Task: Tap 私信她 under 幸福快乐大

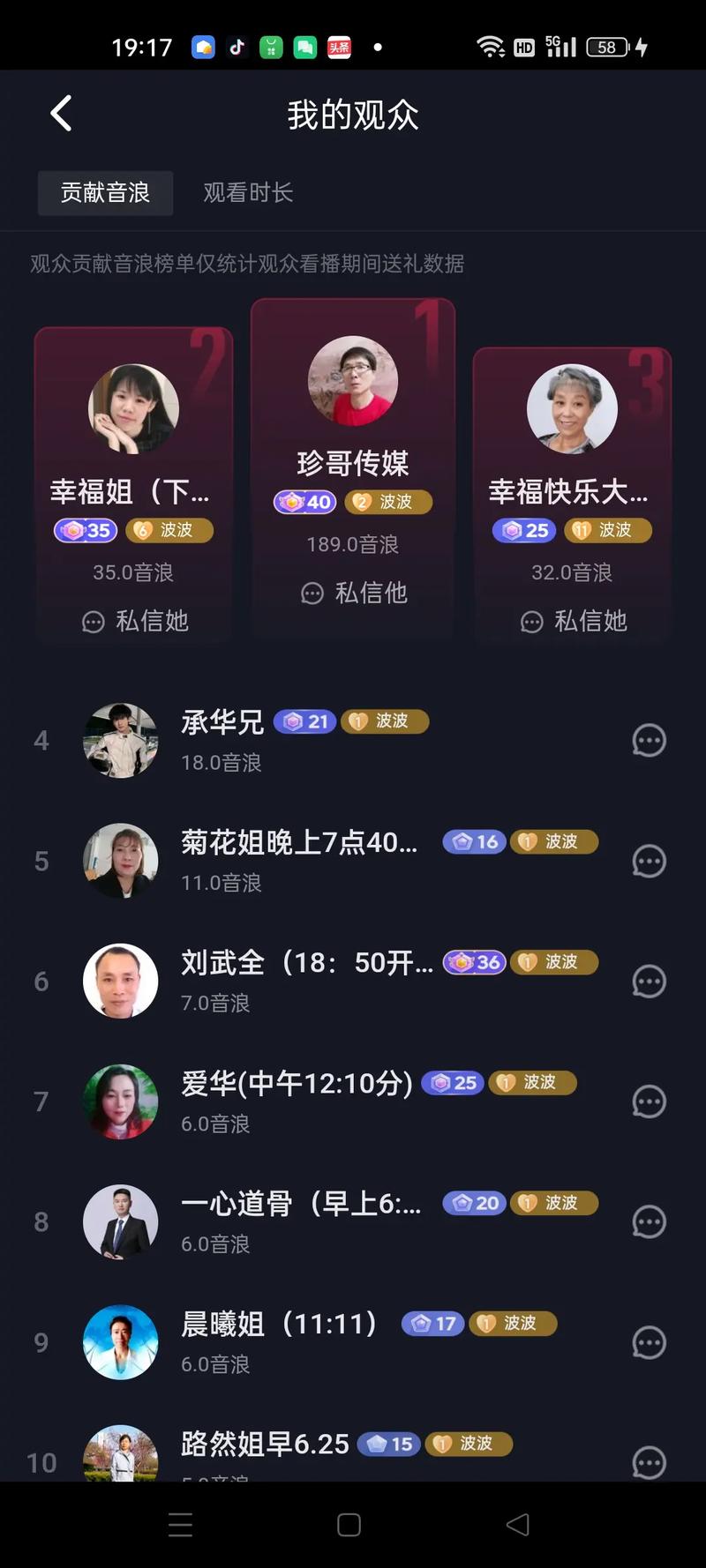Action: [574, 621]
